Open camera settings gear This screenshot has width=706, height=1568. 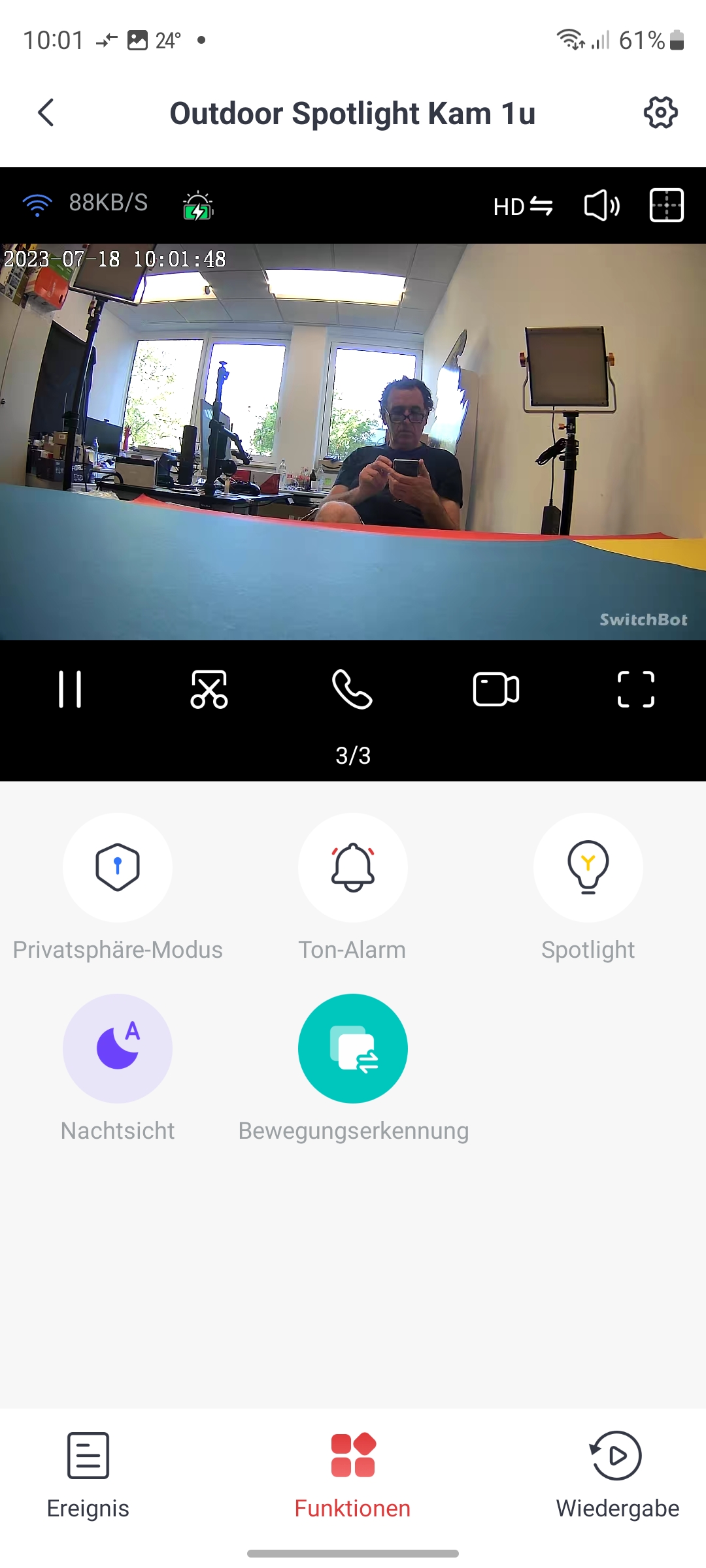[x=660, y=113]
